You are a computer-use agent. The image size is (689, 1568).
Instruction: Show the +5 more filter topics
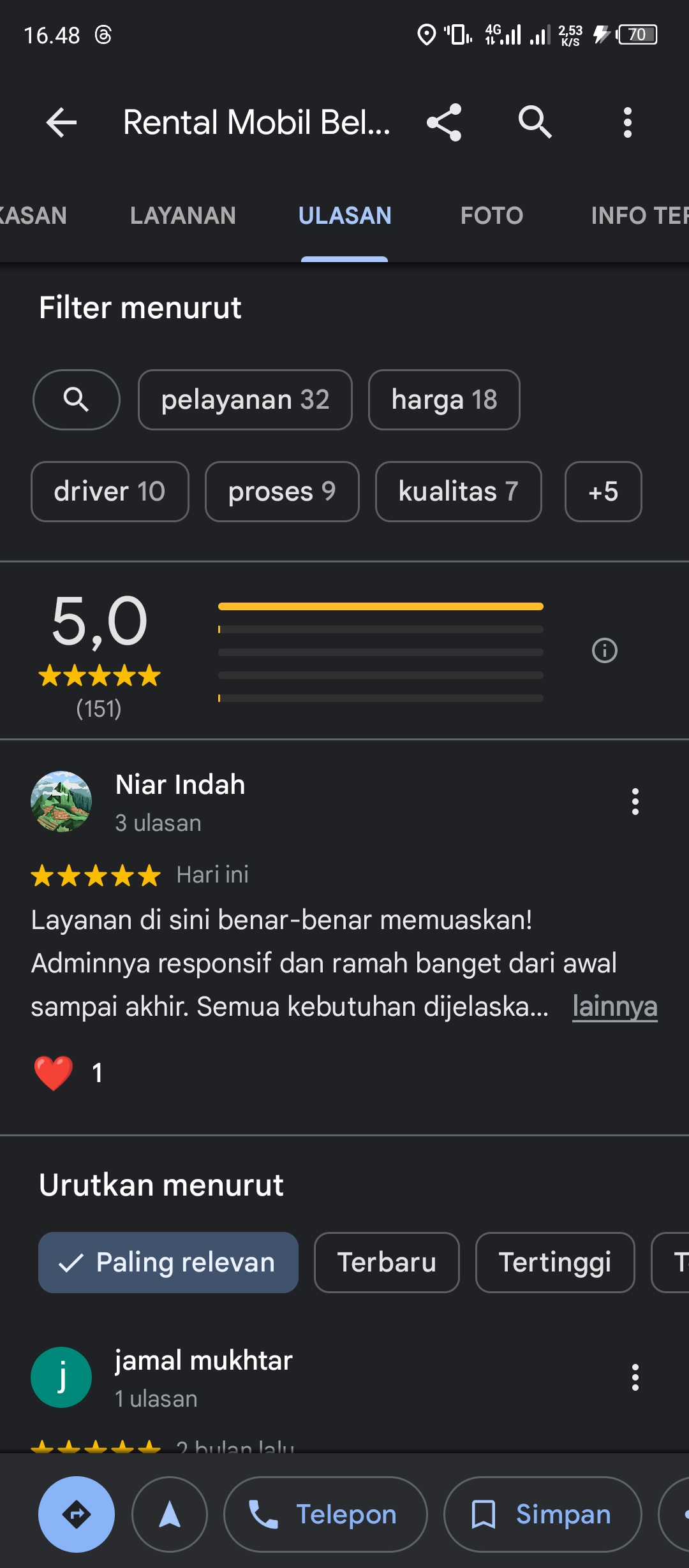point(603,492)
